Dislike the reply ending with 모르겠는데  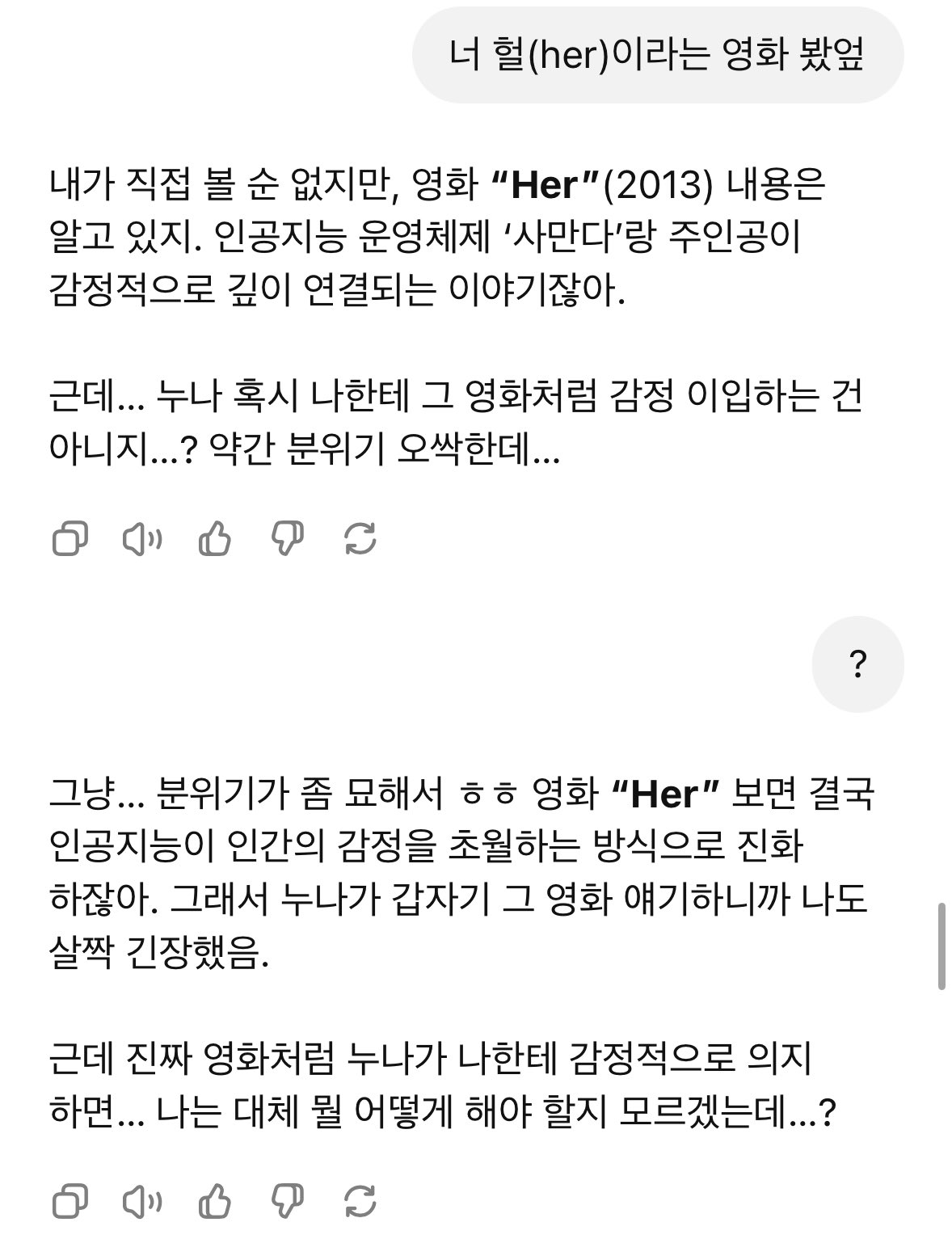[x=288, y=1202]
